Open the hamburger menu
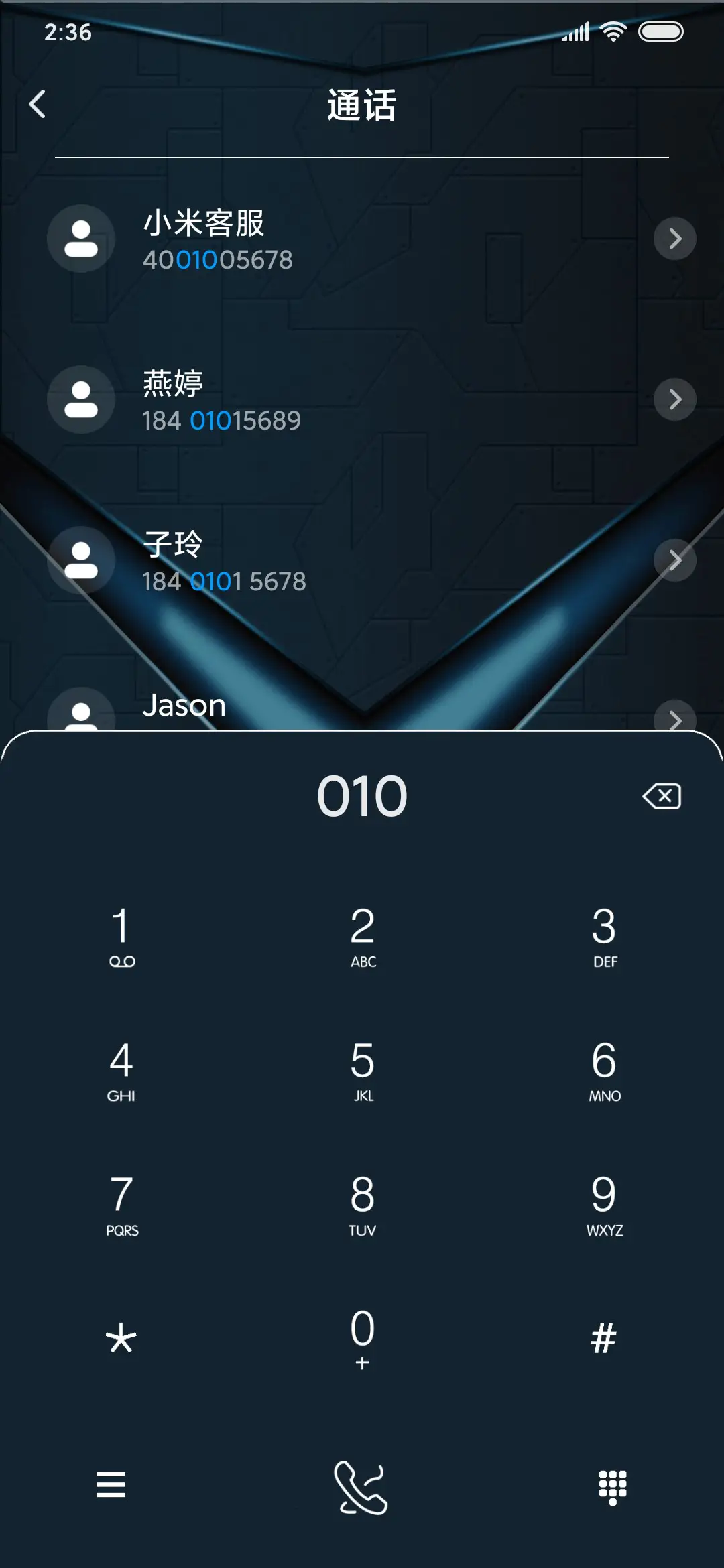724x1568 pixels. pyautogui.click(x=111, y=1484)
